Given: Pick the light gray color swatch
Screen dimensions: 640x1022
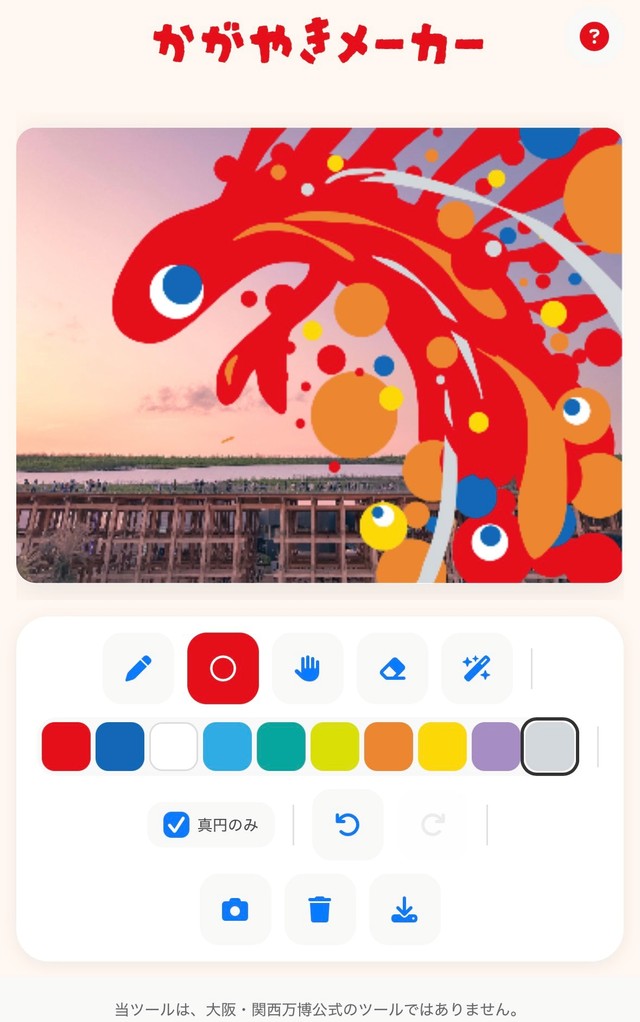Looking at the screenshot, I should point(550,747).
